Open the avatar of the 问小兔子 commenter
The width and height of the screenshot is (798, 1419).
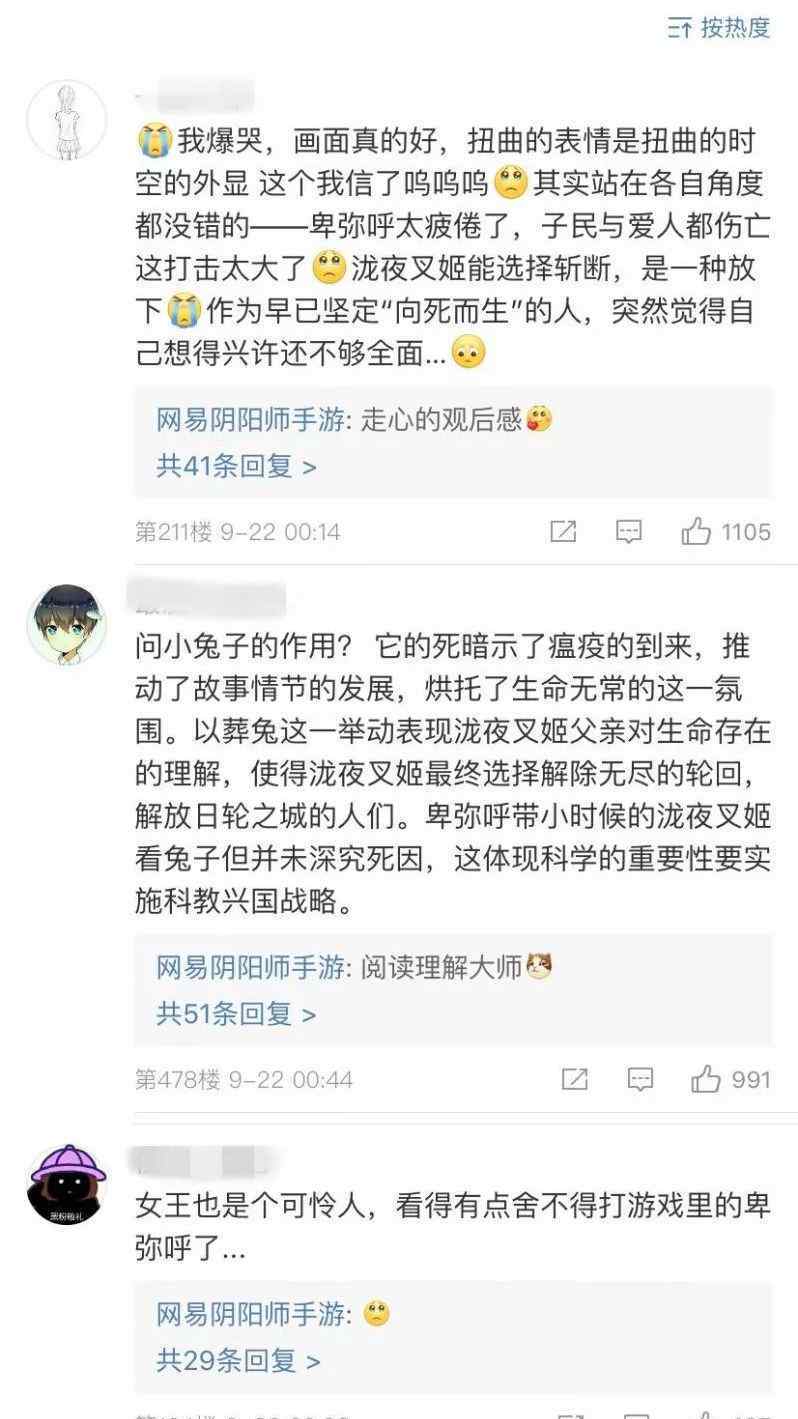(66, 625)
